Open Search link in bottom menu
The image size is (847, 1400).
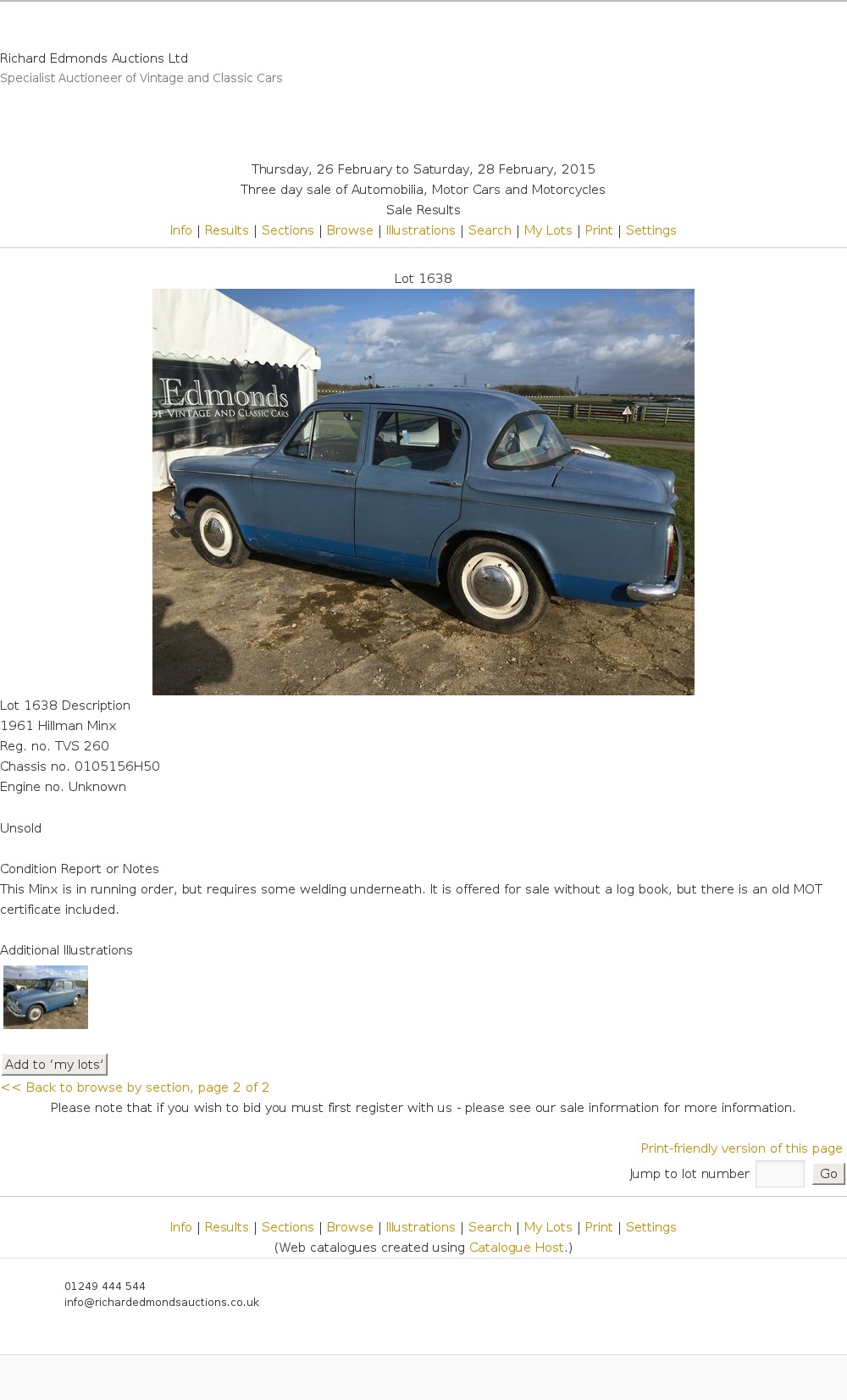490,1227
